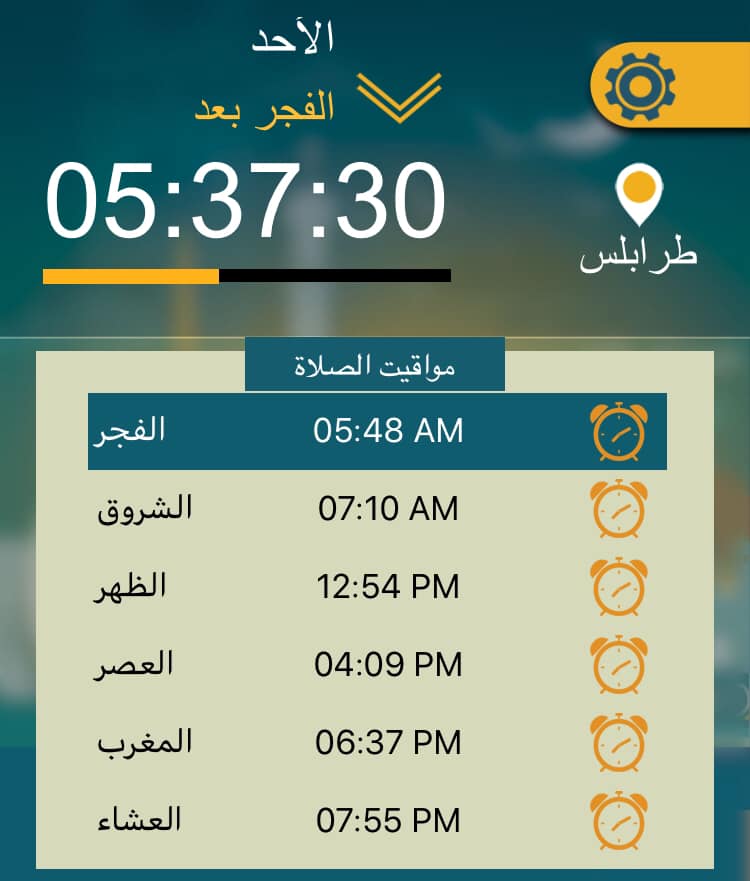
Task: Expand the double chevron arrow
Action: pos(399,98)
